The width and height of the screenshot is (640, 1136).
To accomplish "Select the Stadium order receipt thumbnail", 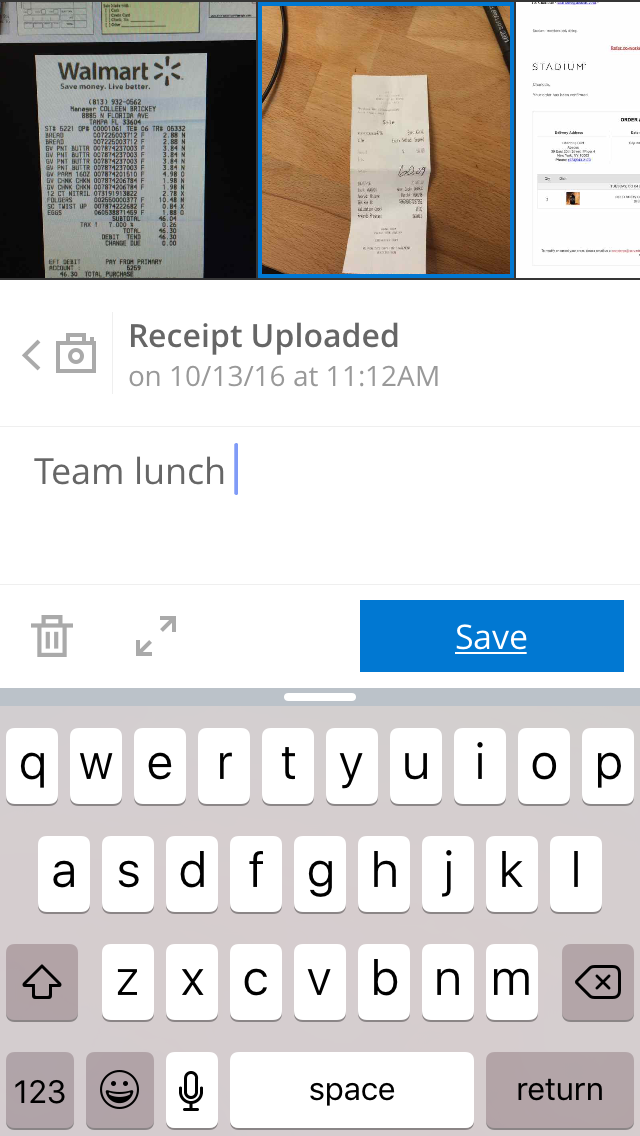I will [x=579, y=140].
